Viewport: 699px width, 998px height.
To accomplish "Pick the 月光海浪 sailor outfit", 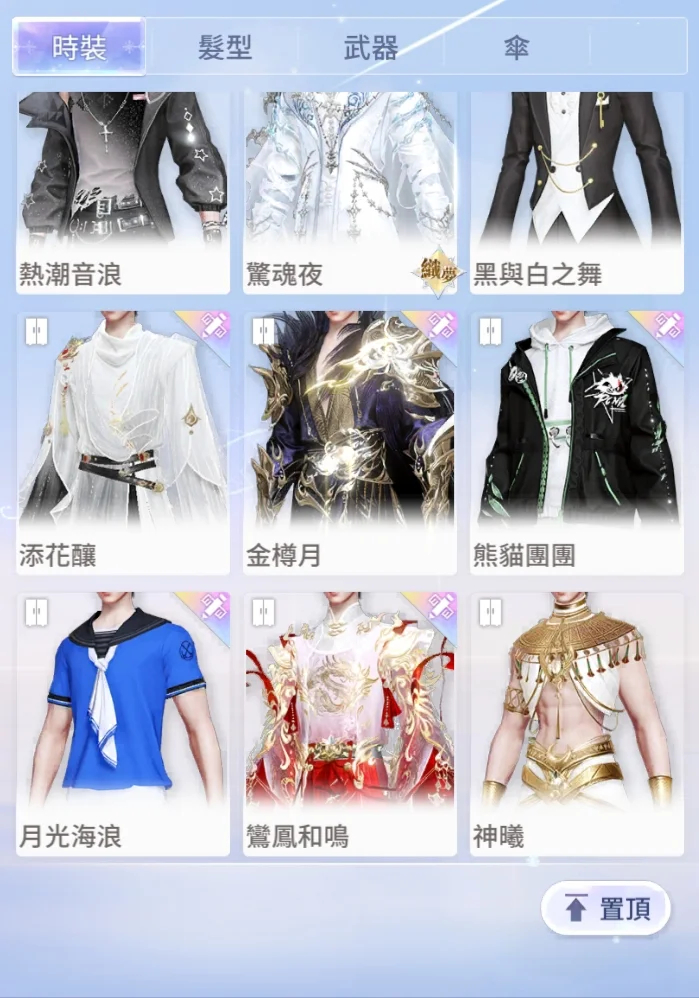I will pos(123,722).
